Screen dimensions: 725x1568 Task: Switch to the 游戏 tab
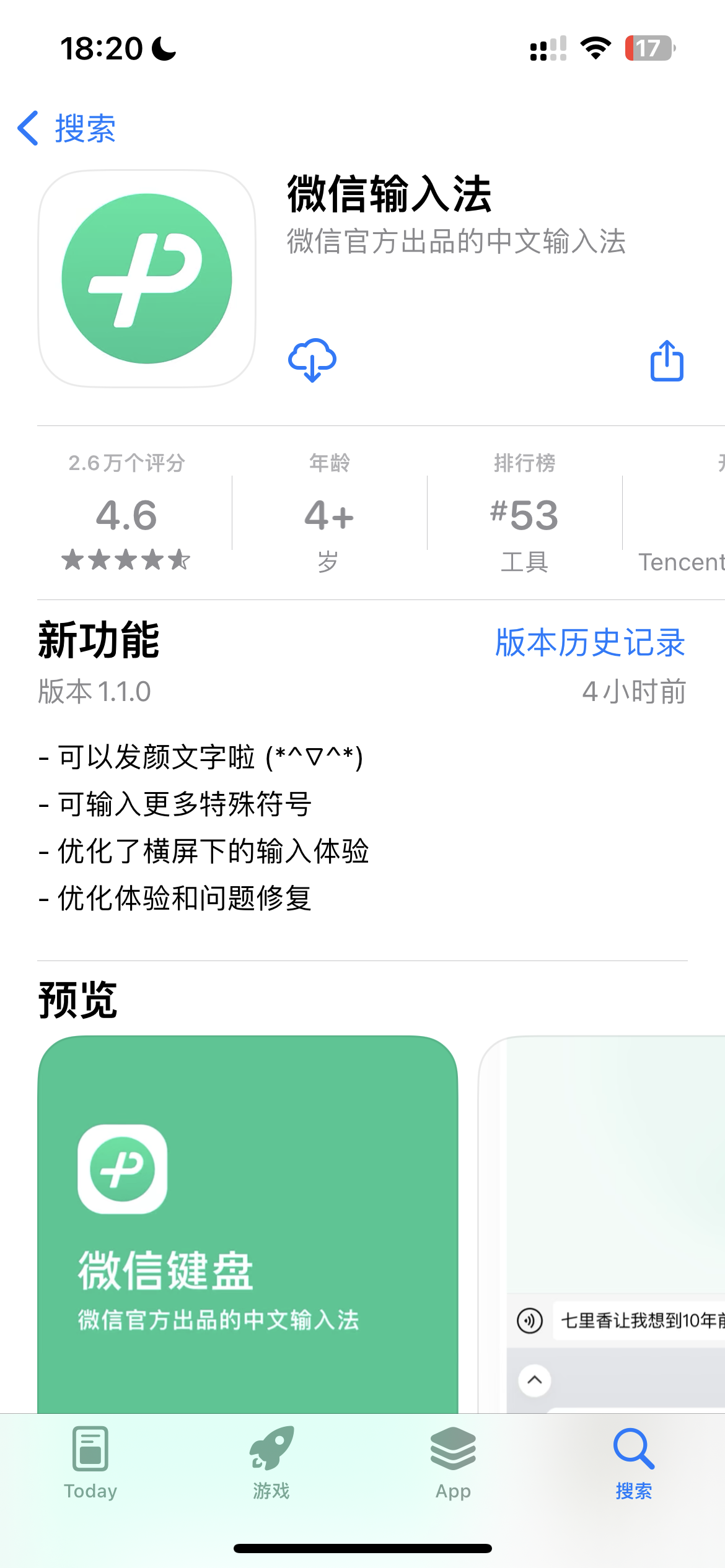[x=271, y=1463]
